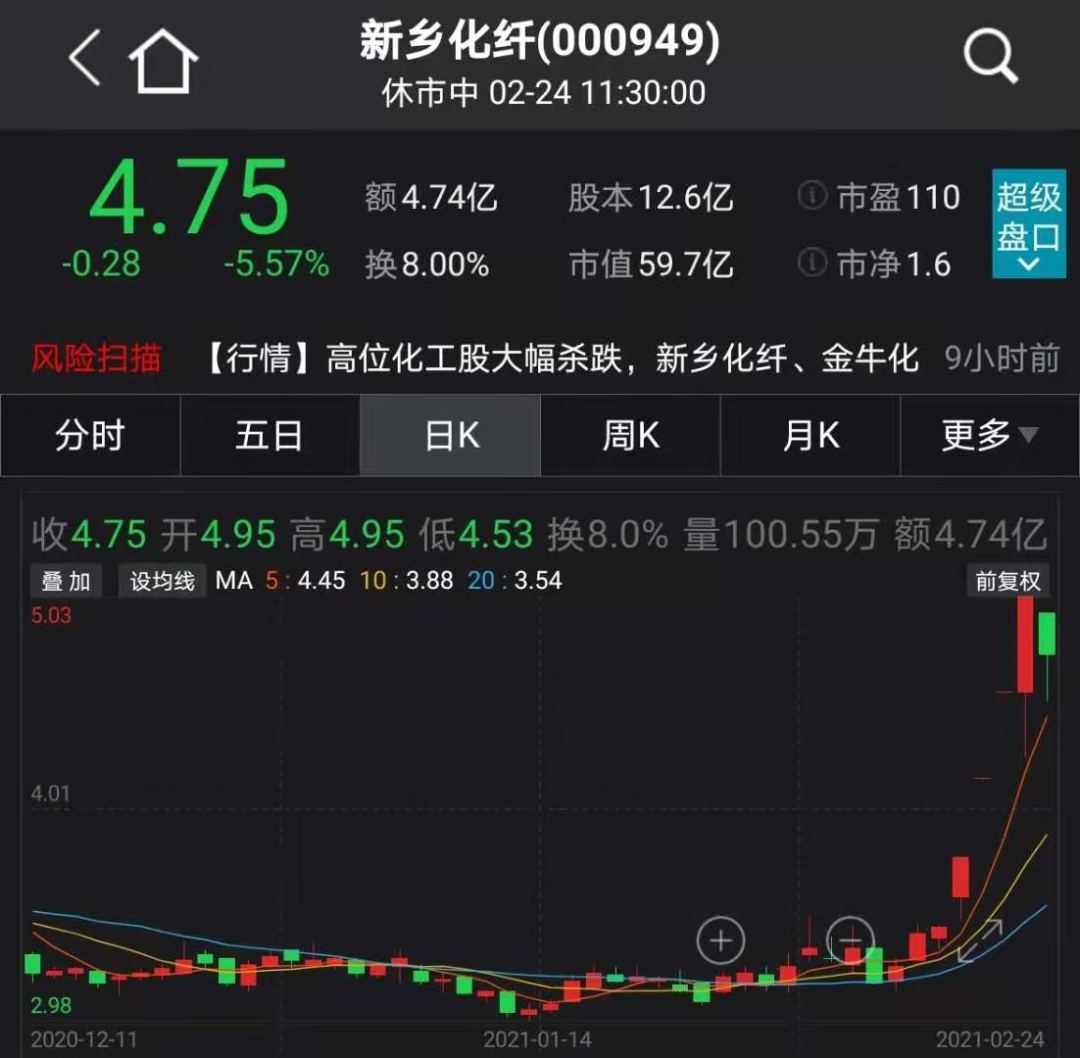Open the 更多 chart period dropdown
This screenshot has width=1080, height=1058.
(989, 436)
